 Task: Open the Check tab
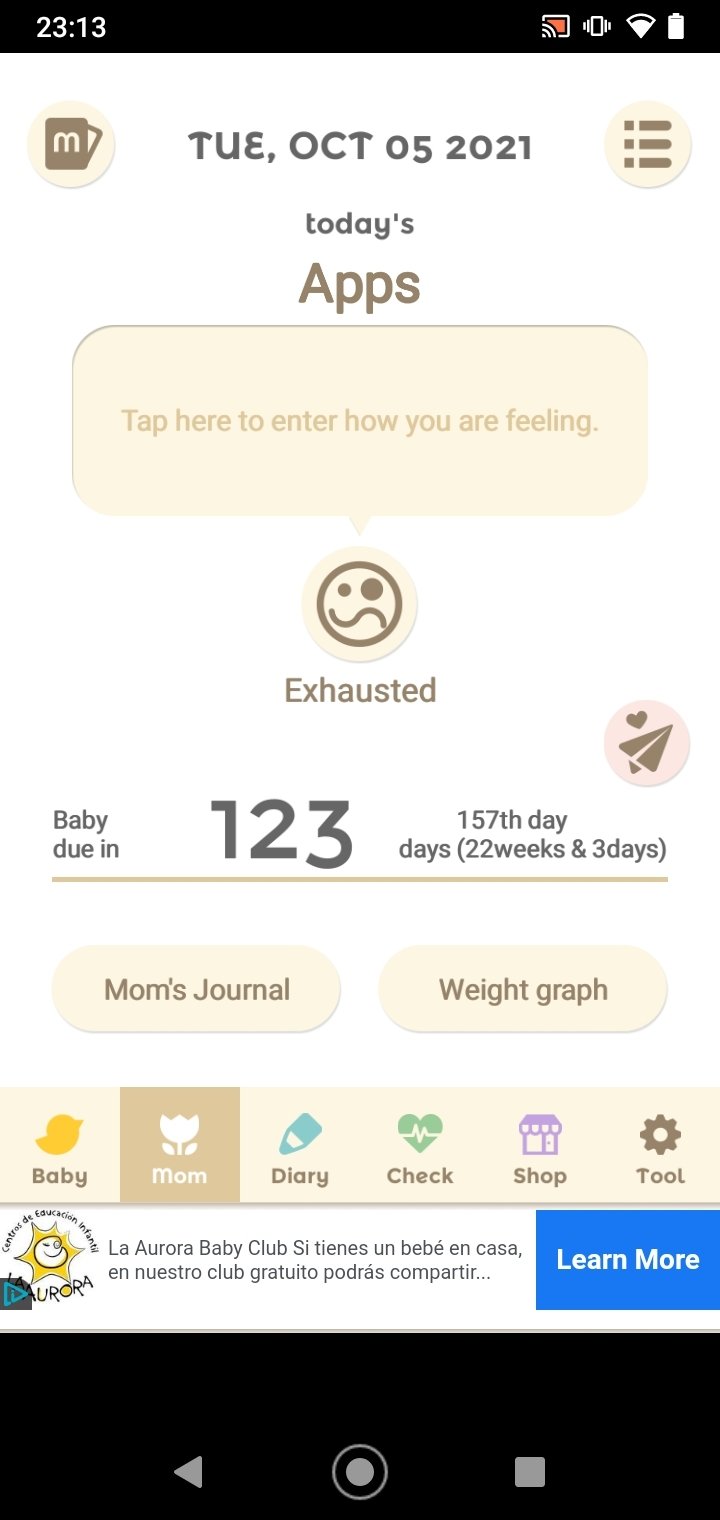pyautogui.click(x=420, y=1145)
